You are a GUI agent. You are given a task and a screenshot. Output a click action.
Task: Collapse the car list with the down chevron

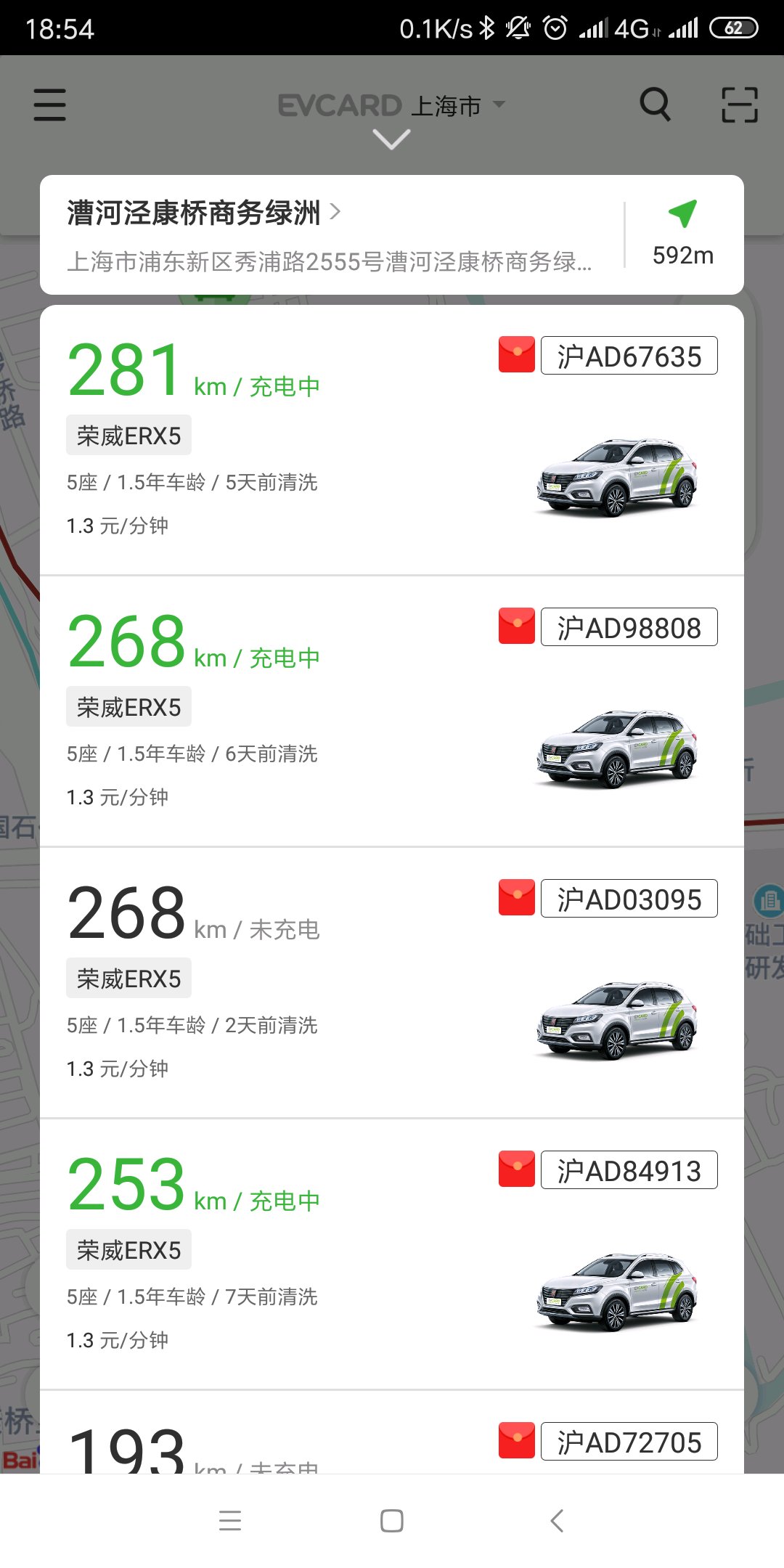click(x=391, y=139)
